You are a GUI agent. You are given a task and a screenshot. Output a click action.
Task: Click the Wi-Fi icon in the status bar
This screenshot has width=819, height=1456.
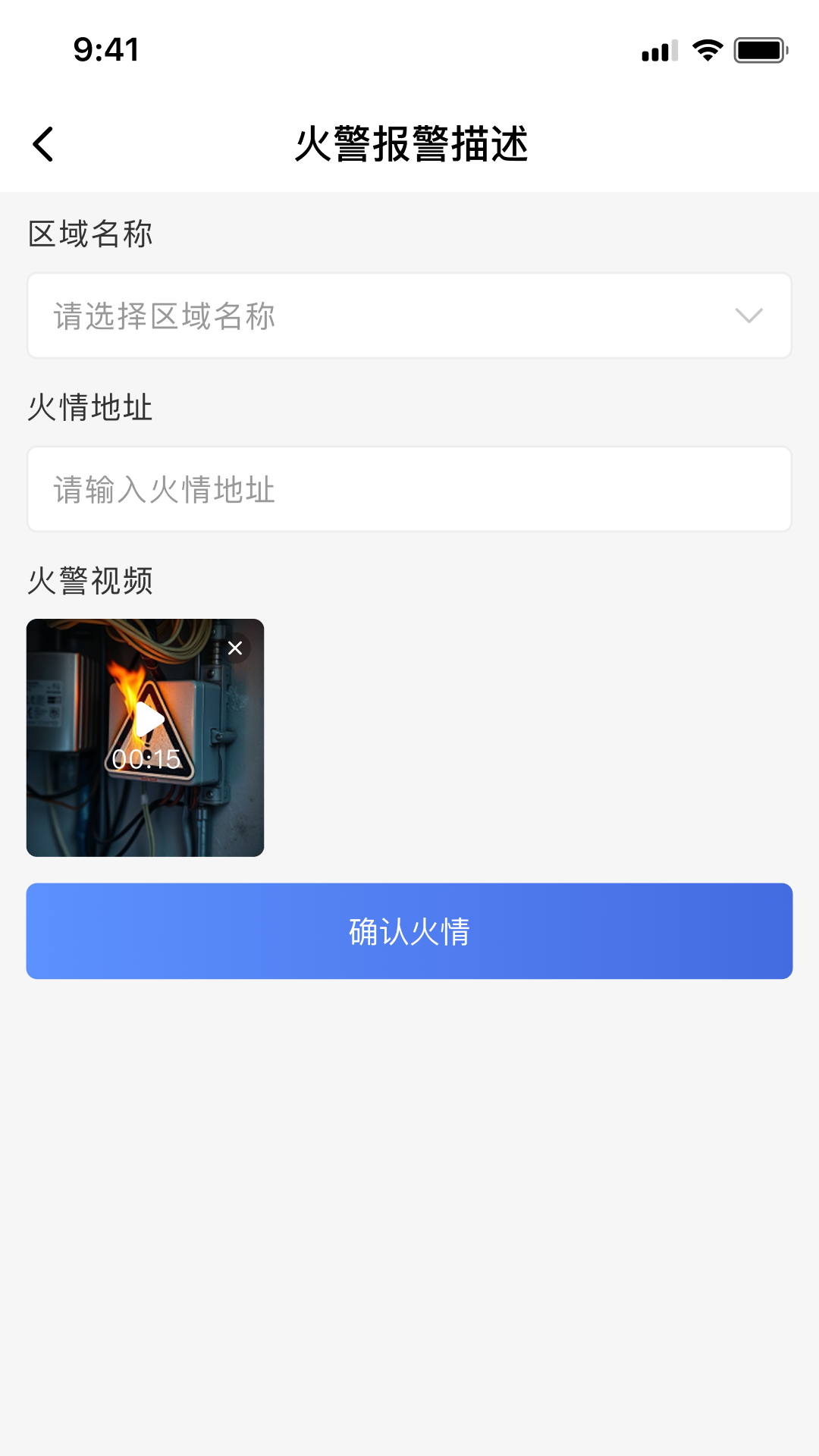click(x=706, y=49)
